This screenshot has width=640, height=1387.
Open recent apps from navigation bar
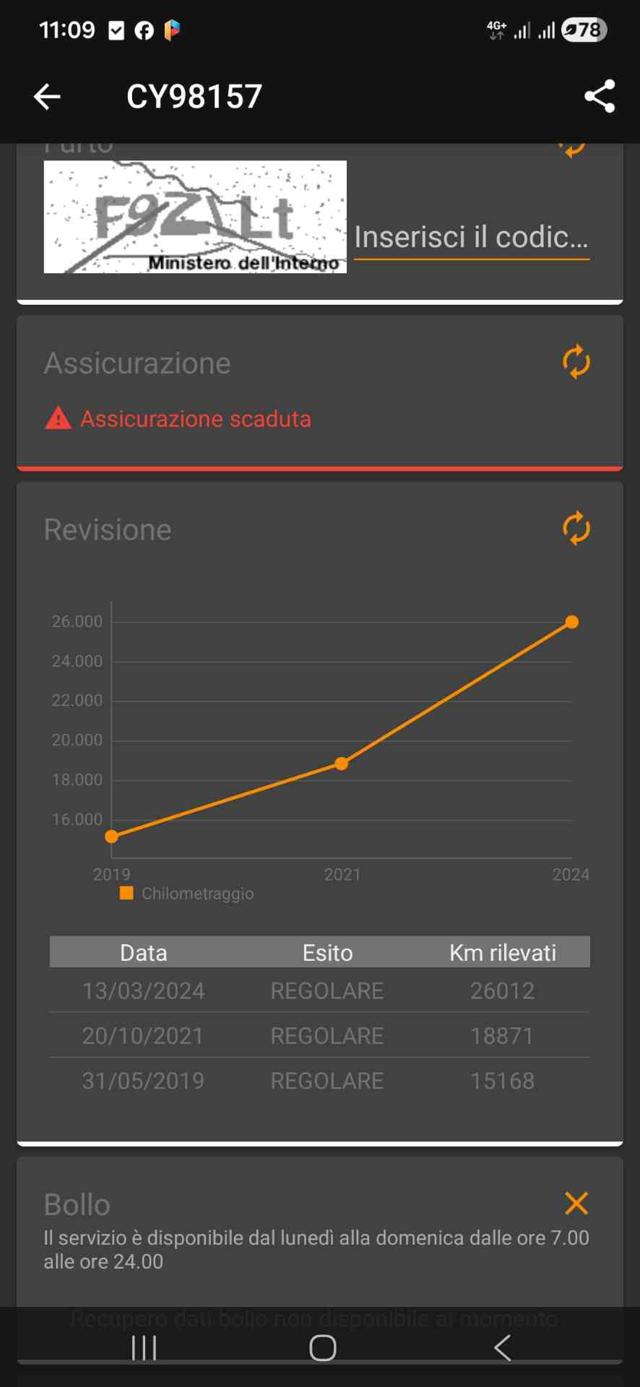144,1348
